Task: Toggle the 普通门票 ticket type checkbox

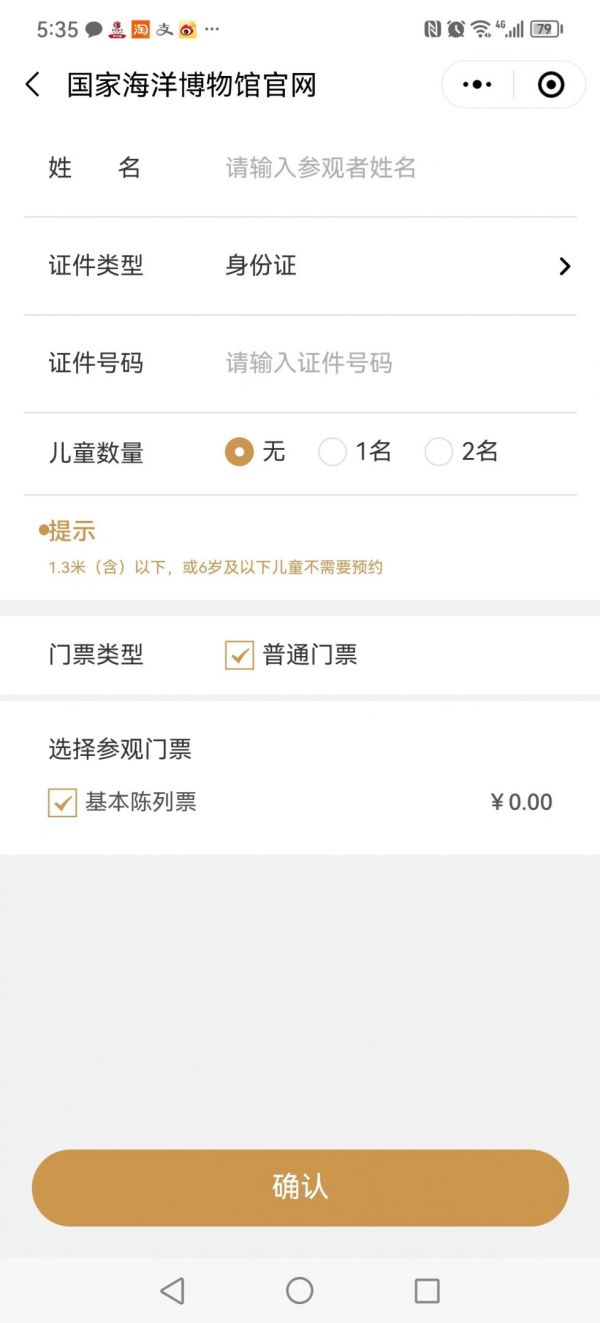Action: [239, 655]
